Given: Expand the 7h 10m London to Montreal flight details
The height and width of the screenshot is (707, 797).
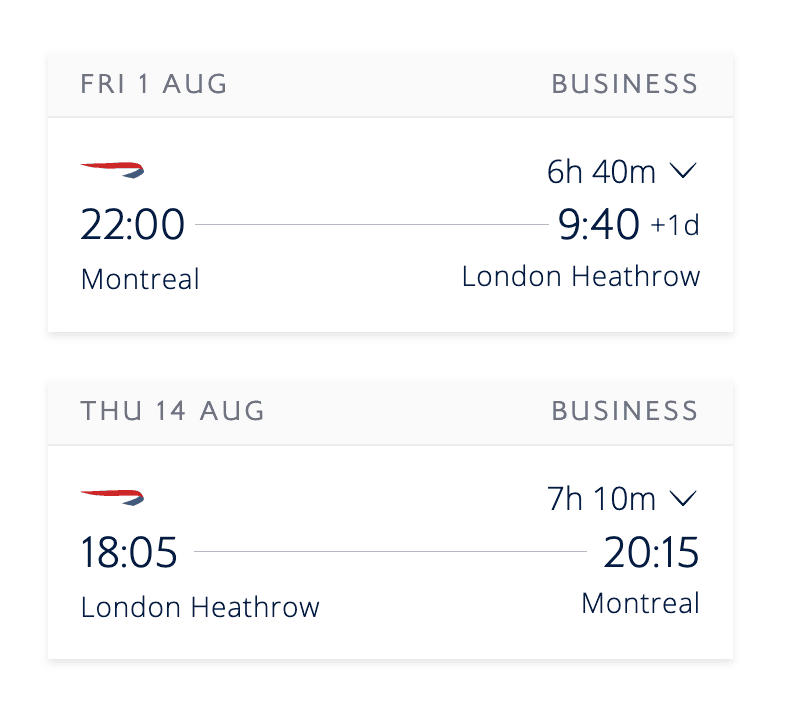Looking at the screenshot, I should [x=683, y=498].
